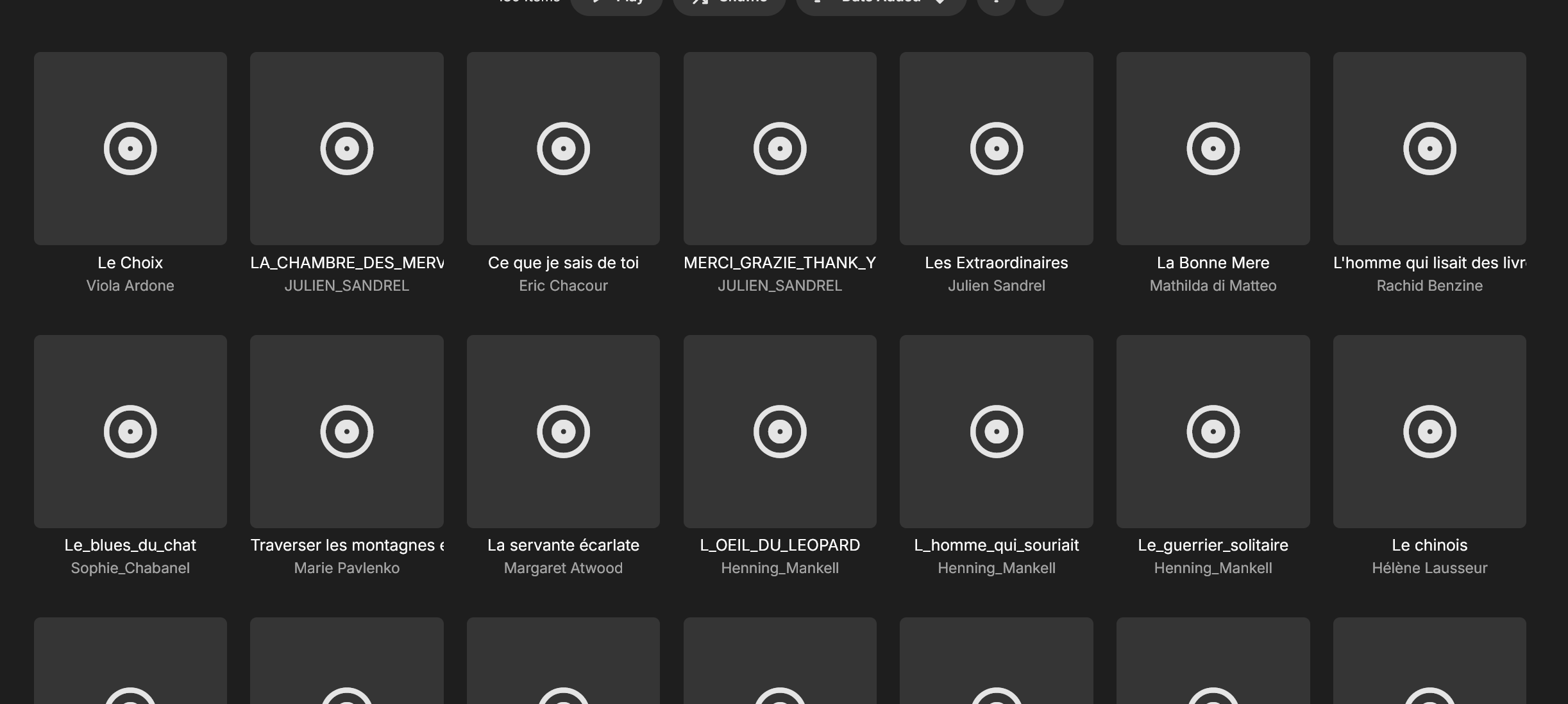The width and height of the screenshot is (1568, 704).
Task: Open La Bonne Mere album
Action: coord(1213,148)
